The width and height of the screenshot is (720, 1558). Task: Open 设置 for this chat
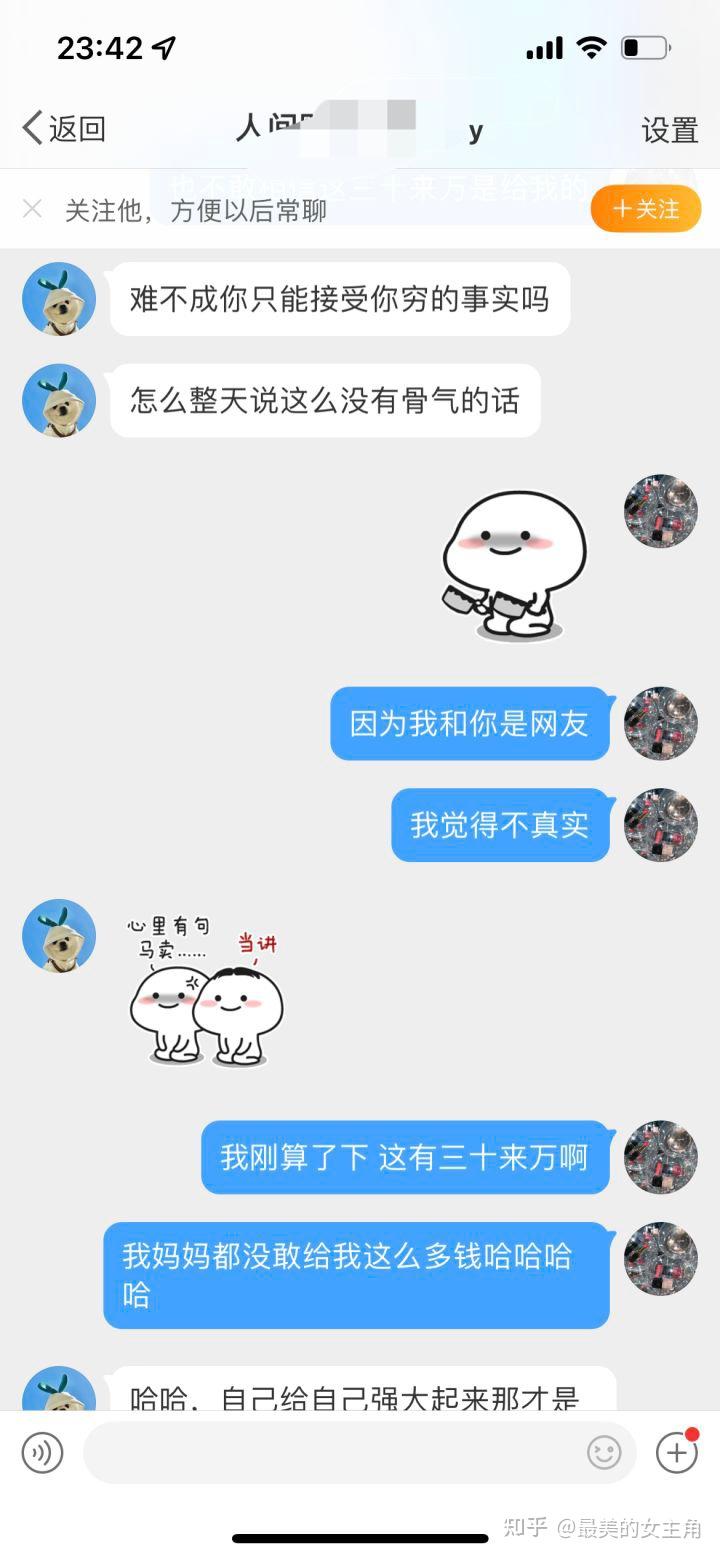pyautogui.click(x=669, y=130)
